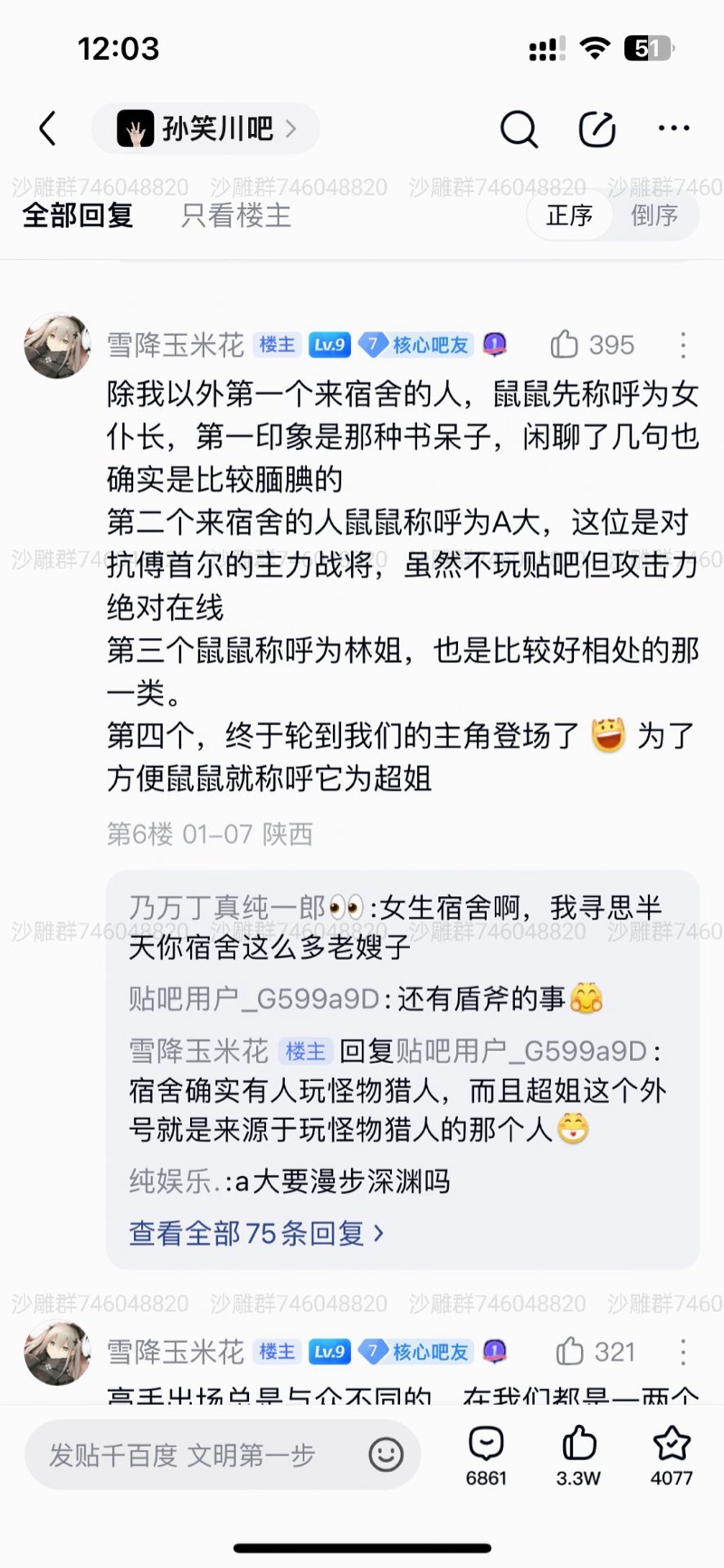Like the reply with 321 likes

tap(570, 1352)
